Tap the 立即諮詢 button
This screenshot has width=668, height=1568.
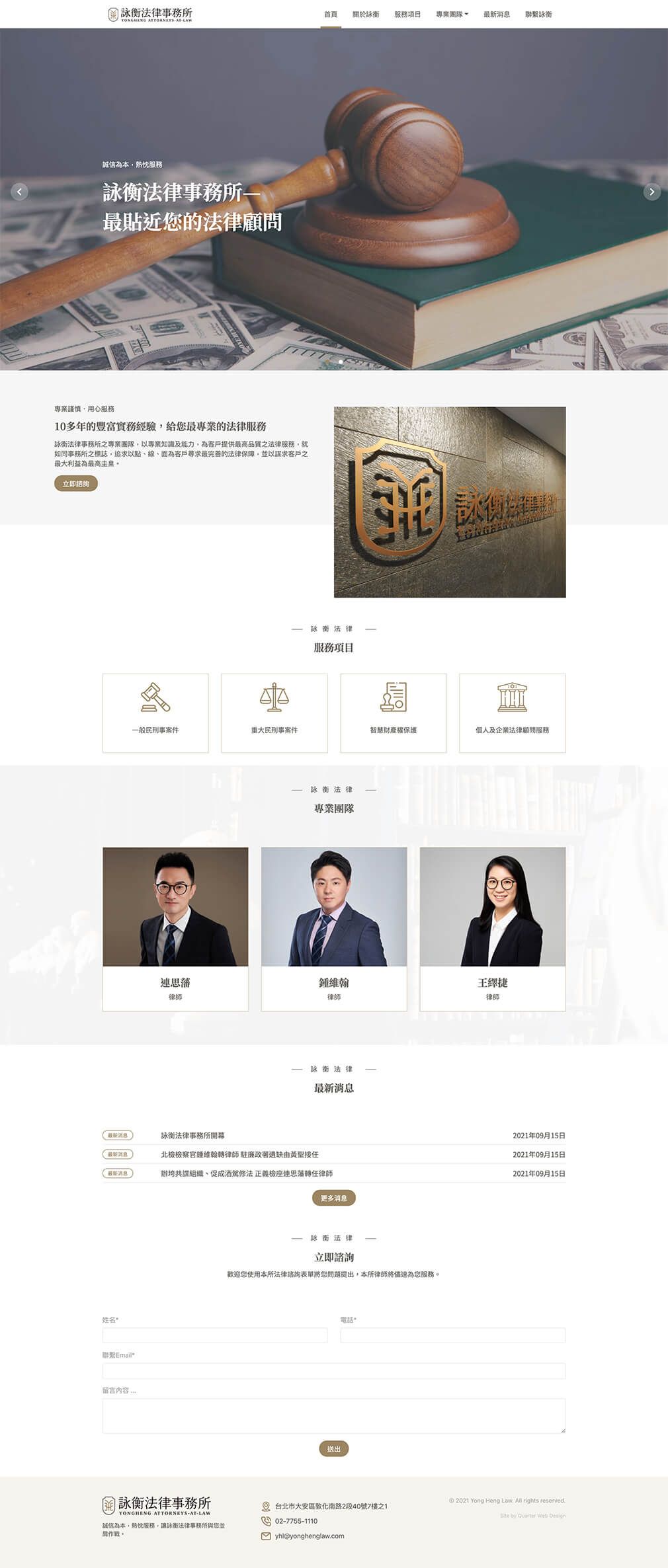(75, 484)
